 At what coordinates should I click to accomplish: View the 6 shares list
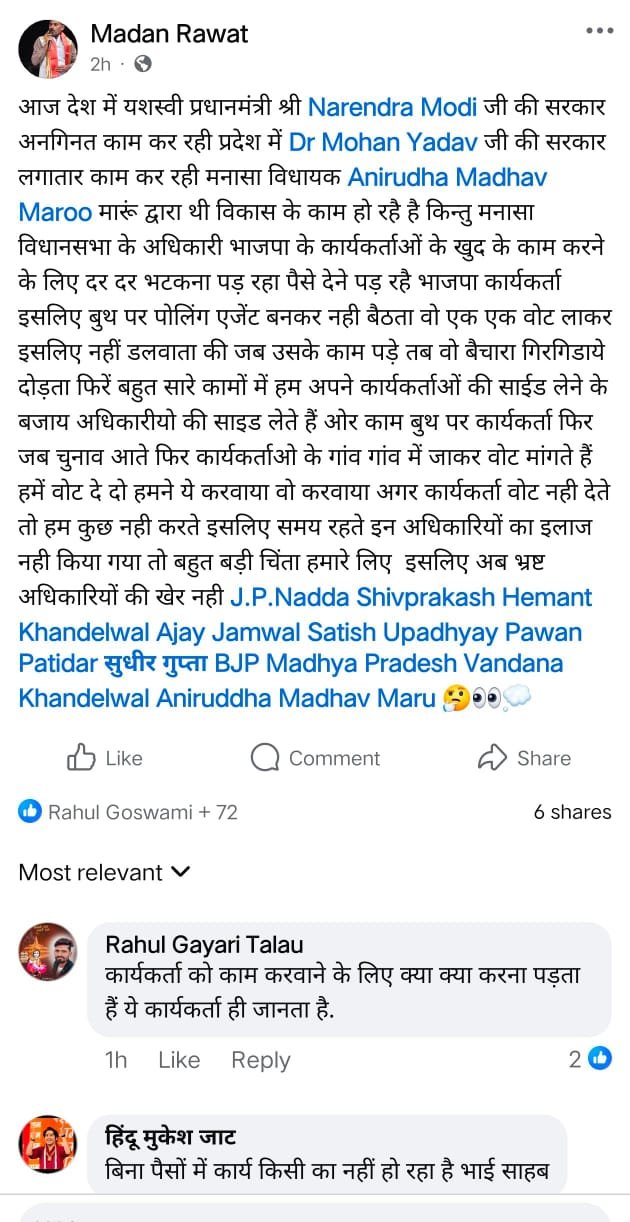[x=572, y=812]
